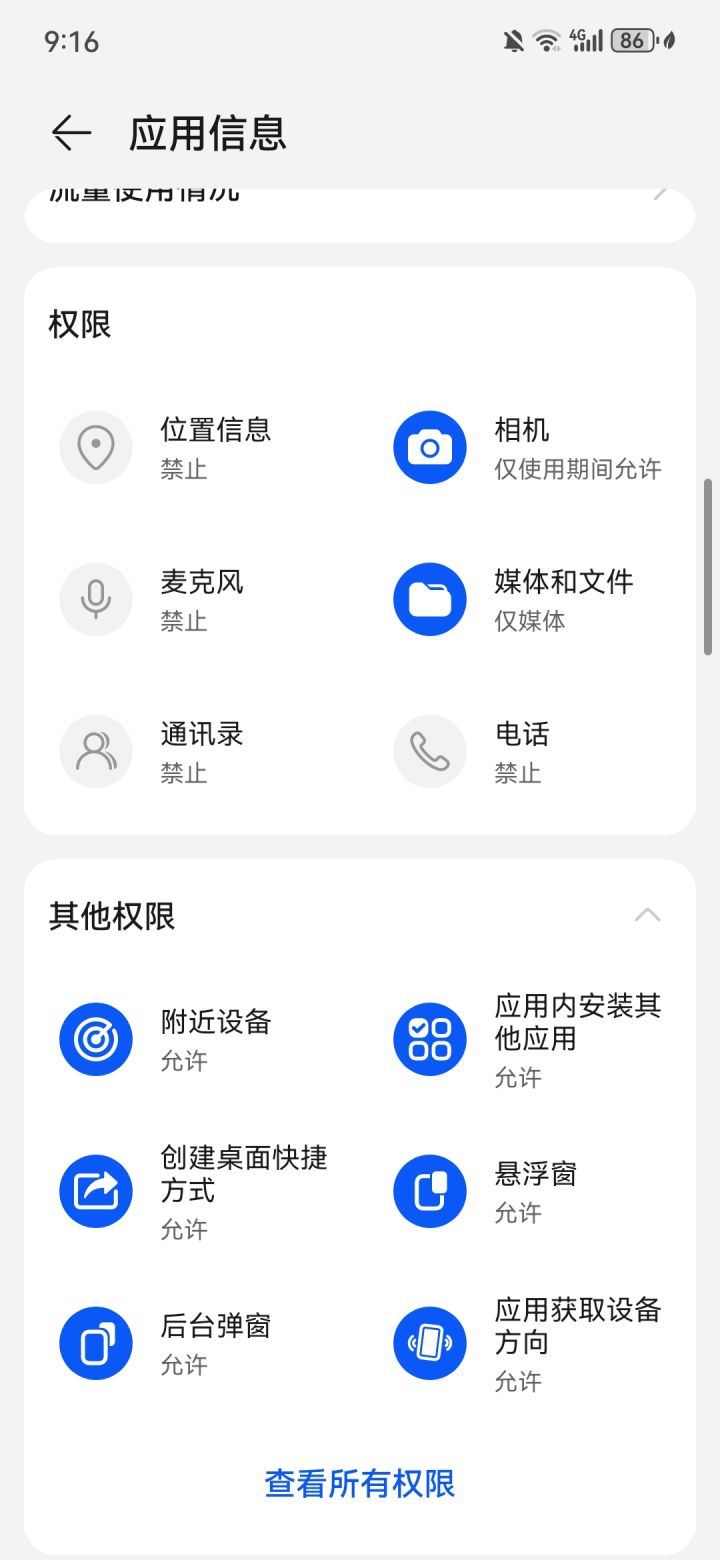Open the 通讯录 contacts permission icon
This screenshot has height=1560, width=720.
(95, 751)
